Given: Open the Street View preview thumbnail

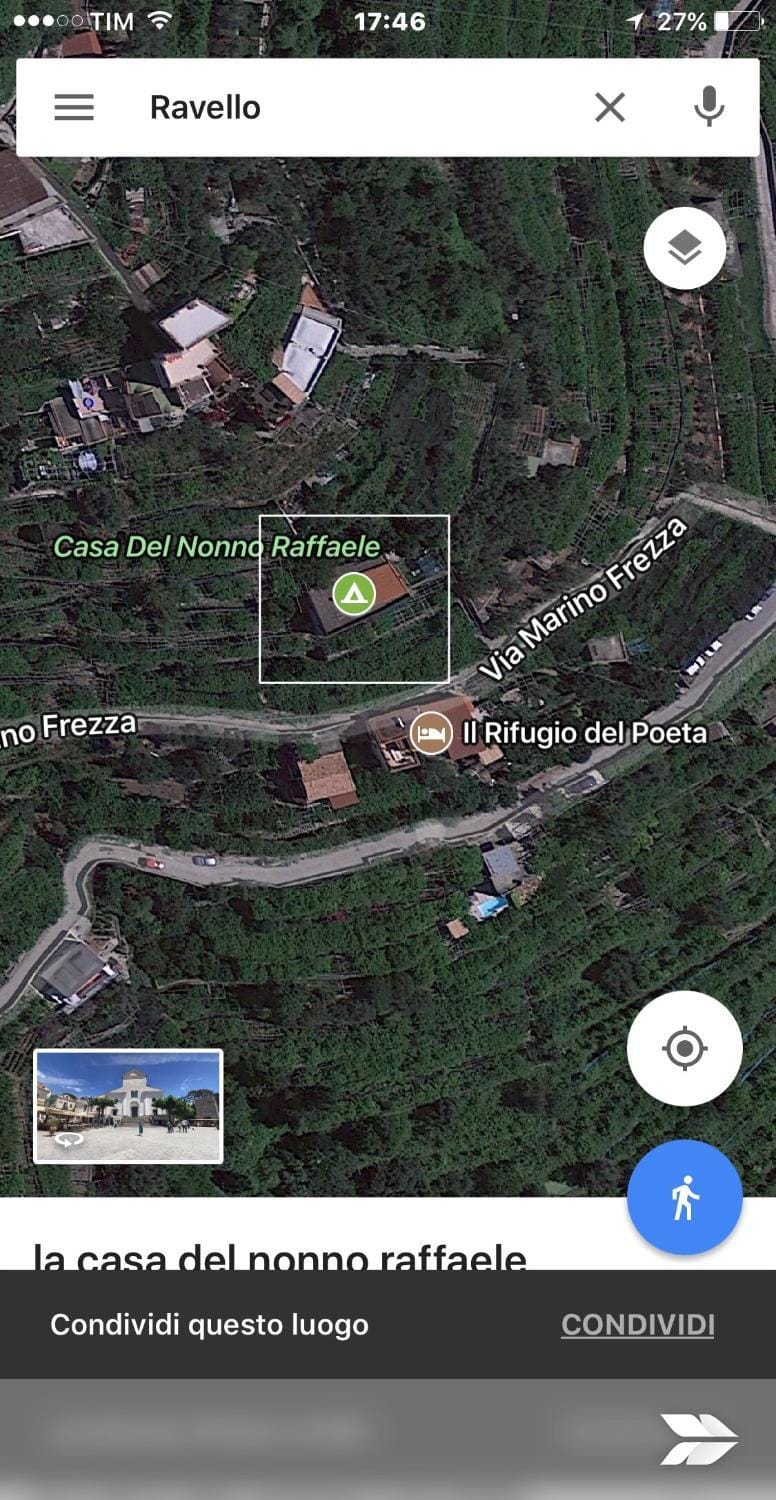Looking at the screenshot, I should (x=127, y=1105).
